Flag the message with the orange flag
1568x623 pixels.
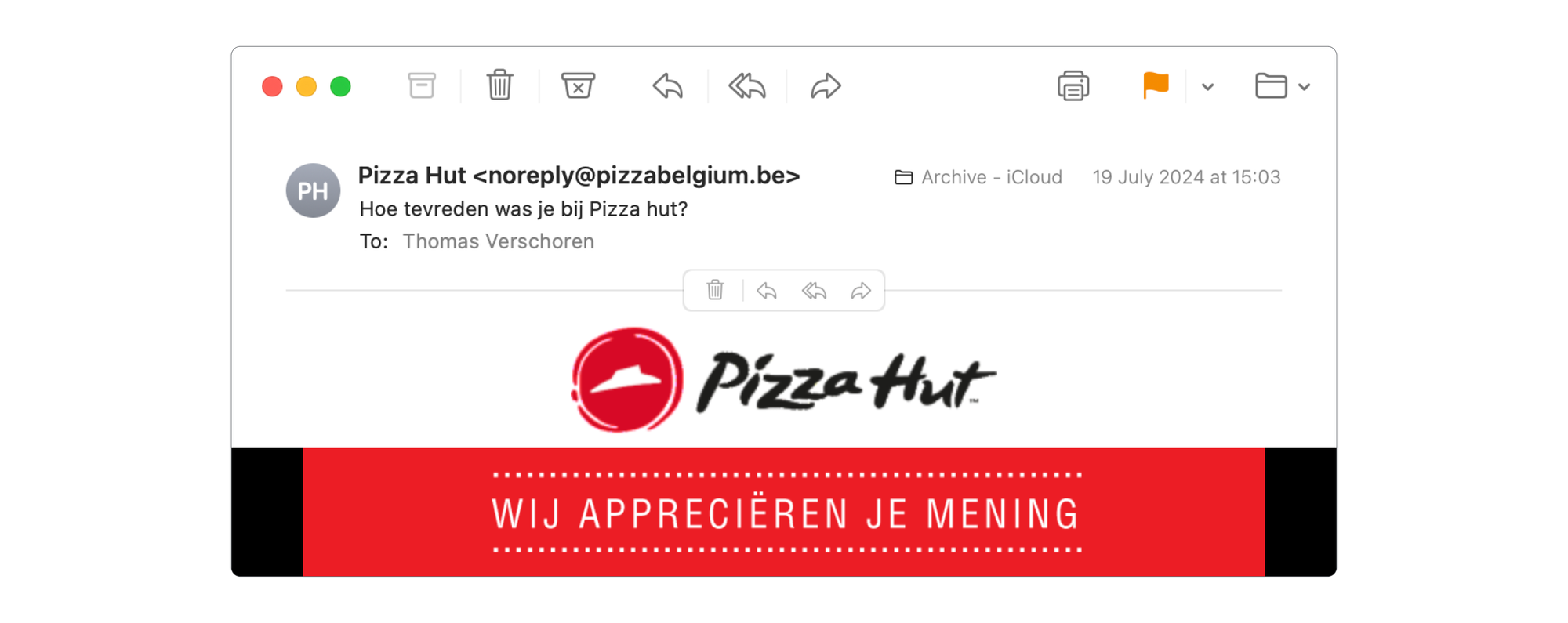pyautogui.click(x=1156, y=85)
